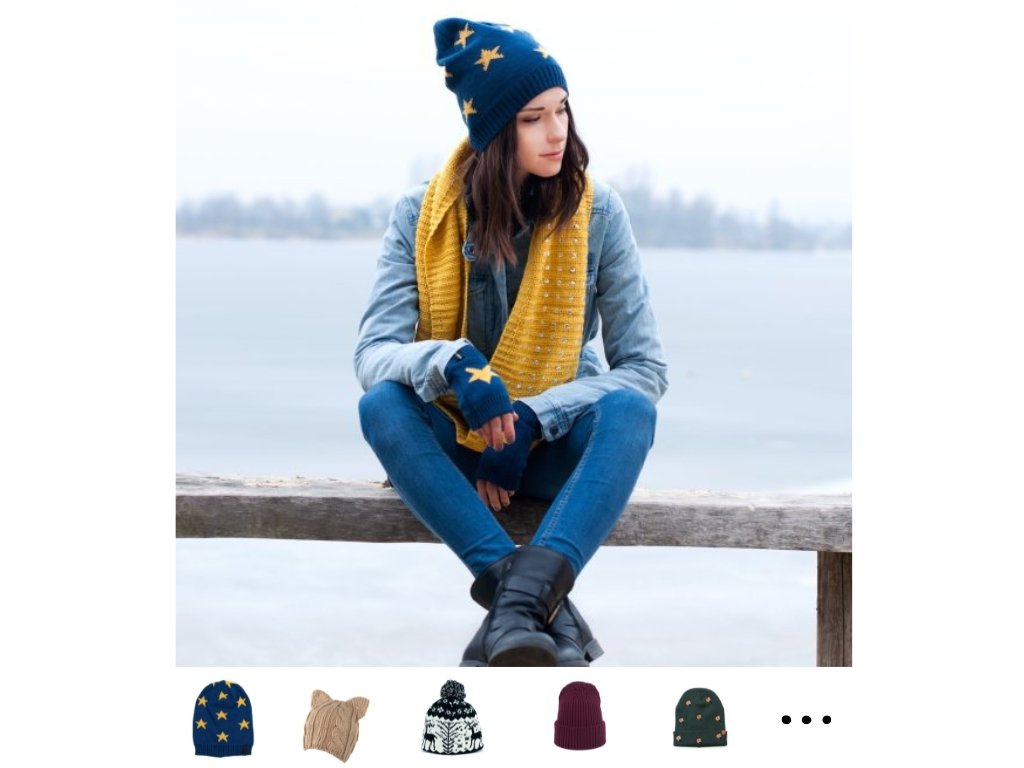Select the beige cat-ear beanie thumbnail
1024x768 pixels.
click(336, 724)
